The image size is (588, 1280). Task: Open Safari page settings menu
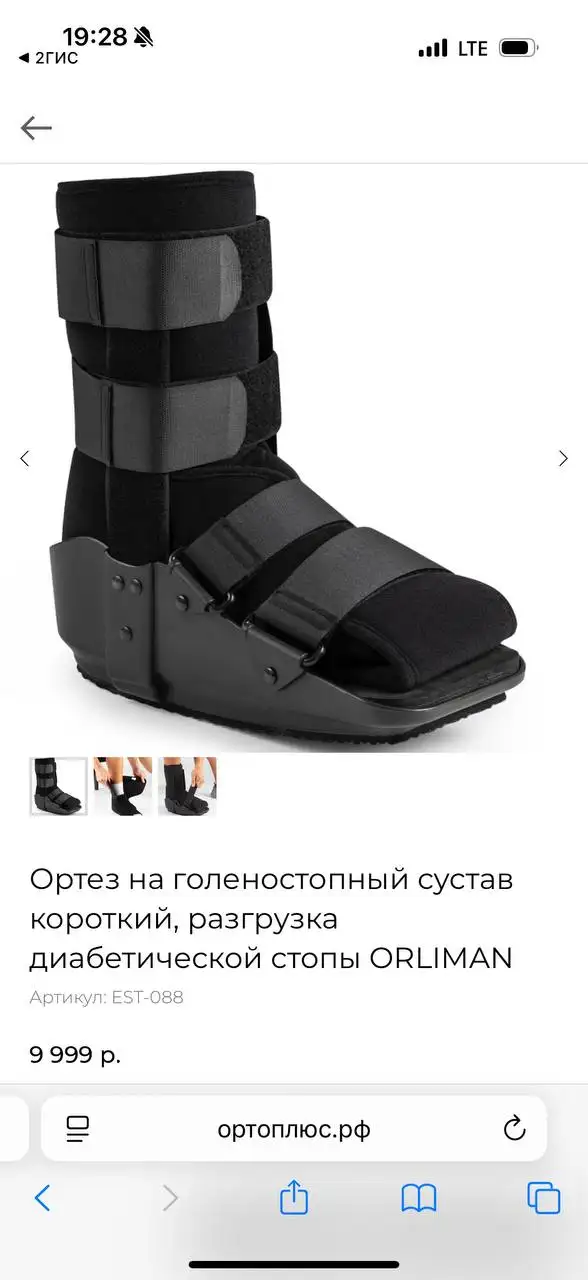click(77, 1129)
